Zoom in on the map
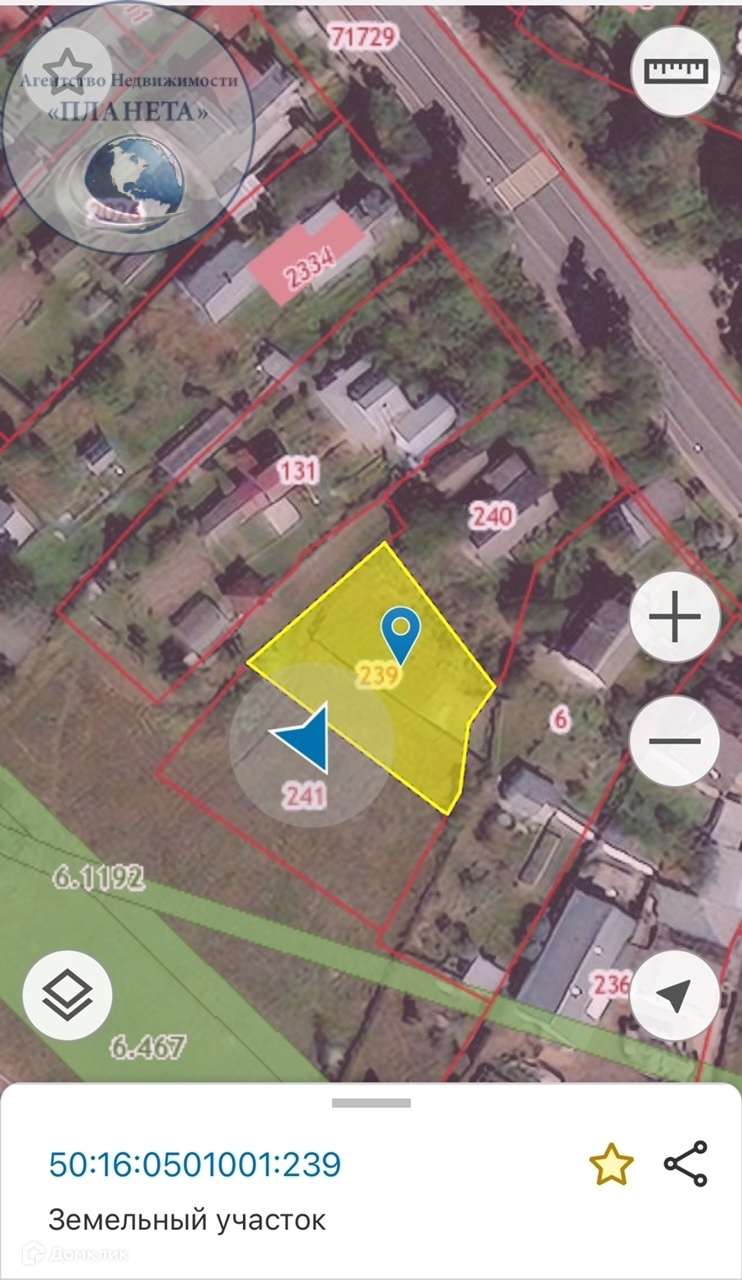 (675, 617)
